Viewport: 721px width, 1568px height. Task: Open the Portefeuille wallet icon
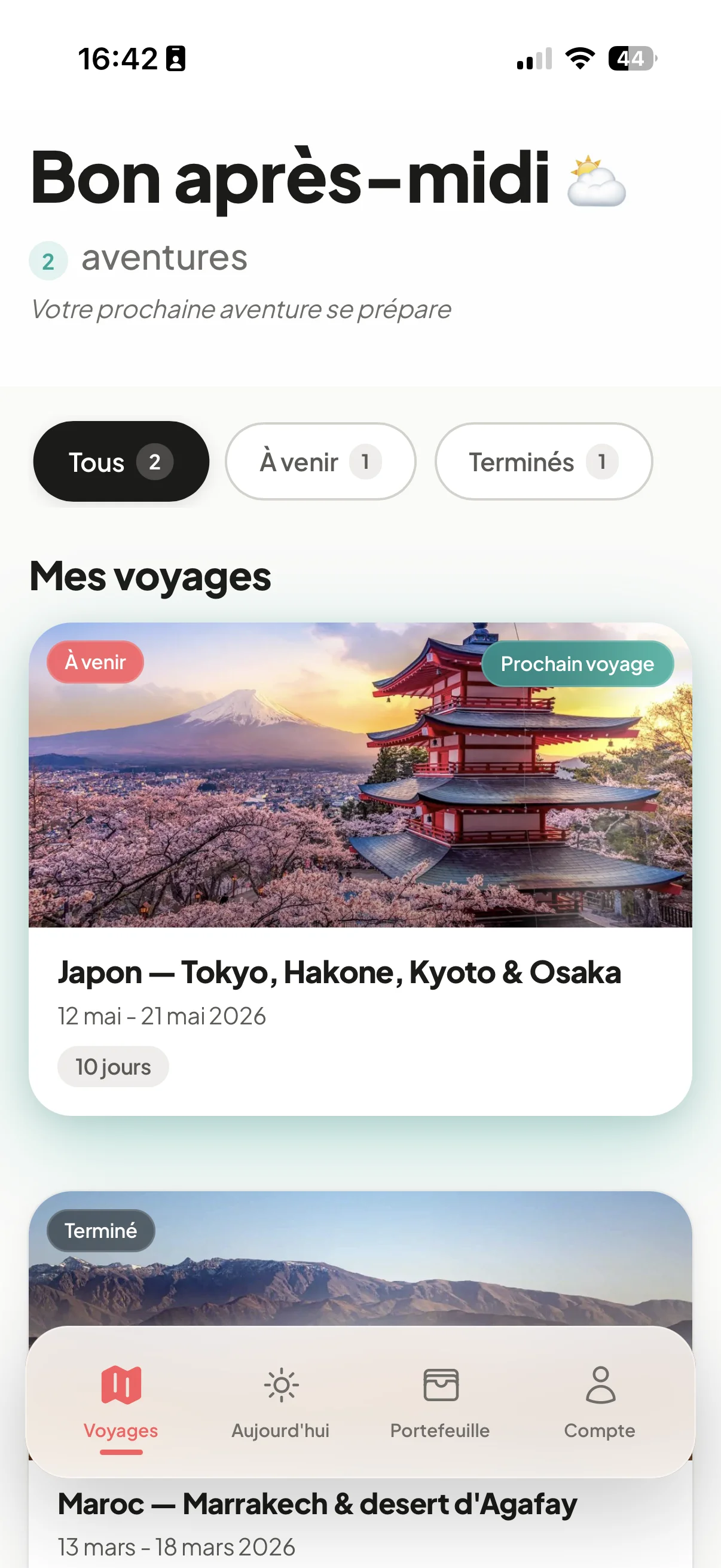point(441,1384)
